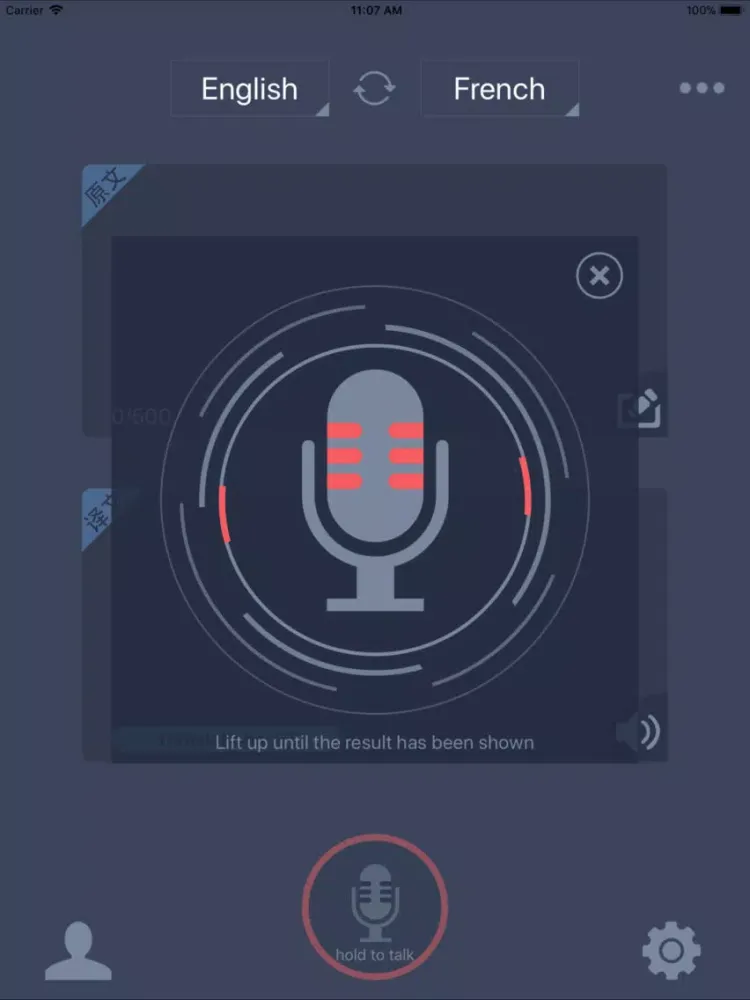The height and width of the screenshot is (1000, 750).
Task: Play audio using the speaker icon
Action: (x=641, y=730)
